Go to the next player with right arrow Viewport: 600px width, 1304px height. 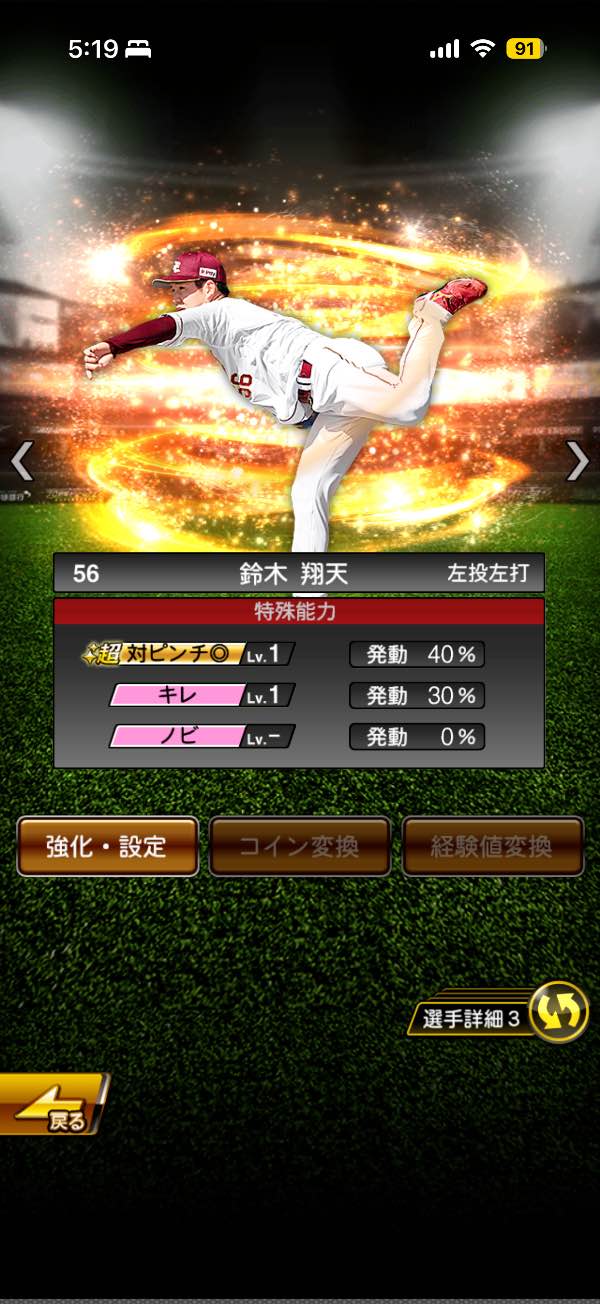578,461
